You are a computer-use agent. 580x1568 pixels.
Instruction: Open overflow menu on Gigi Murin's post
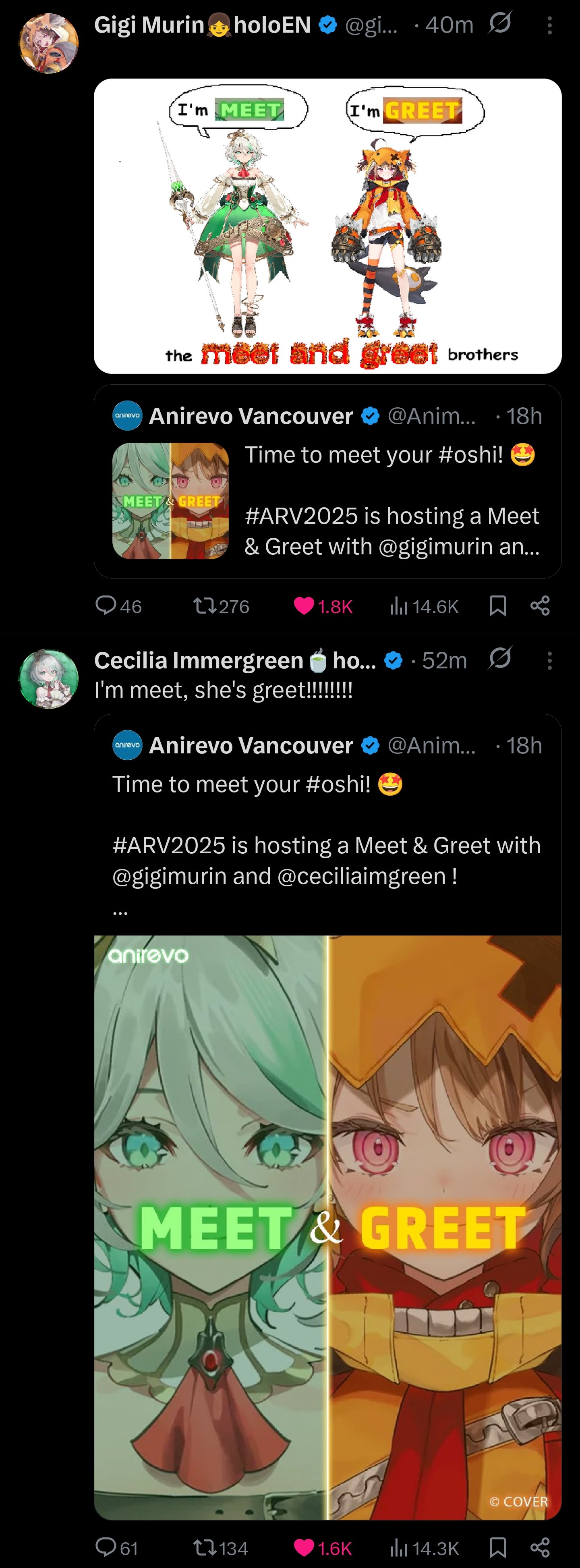coord(549,25)
